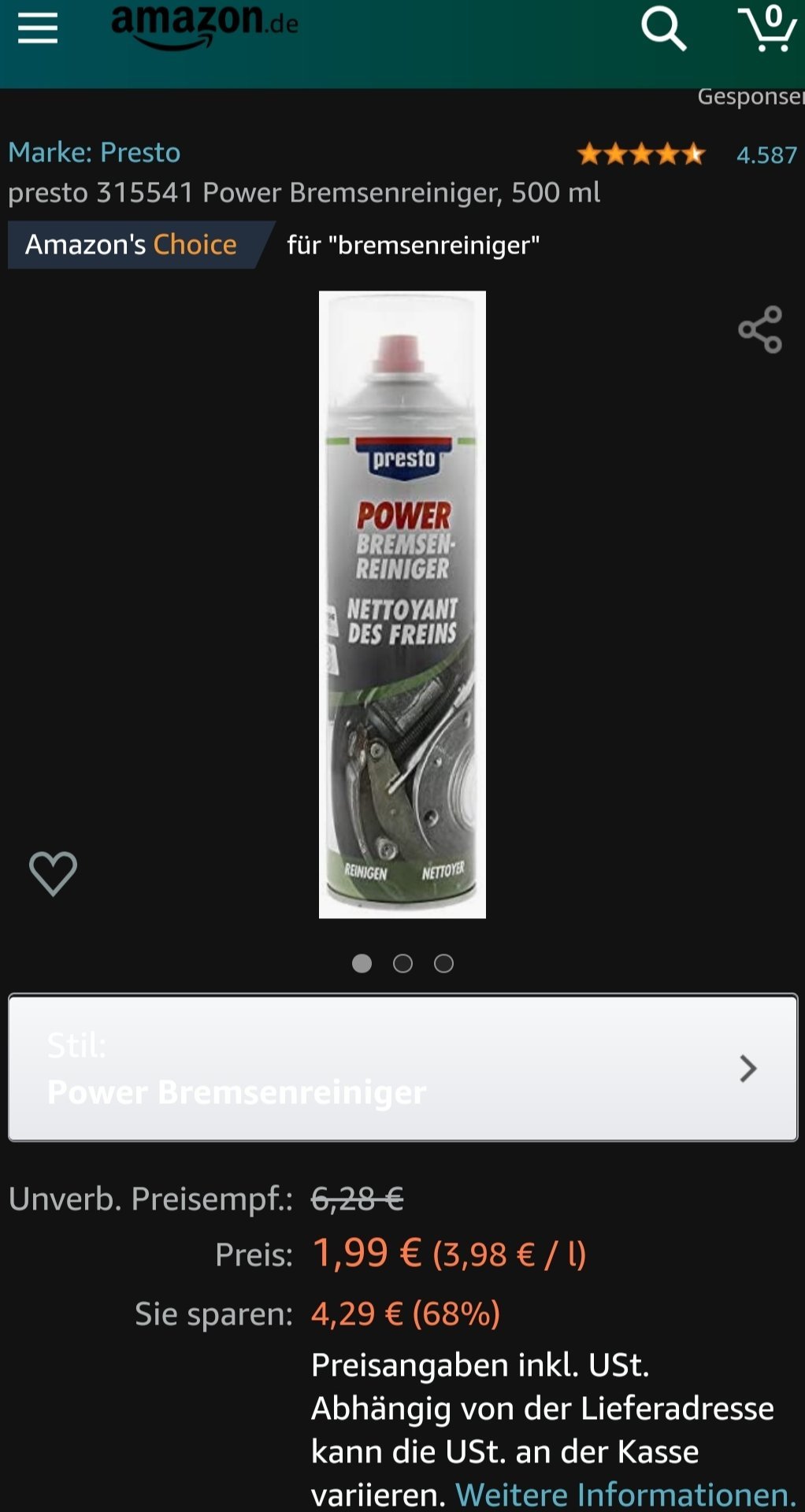The width and height of the screenshot is (805, 1512).
Task: Add product to wish list heart
Action: [x=53, y=873]
